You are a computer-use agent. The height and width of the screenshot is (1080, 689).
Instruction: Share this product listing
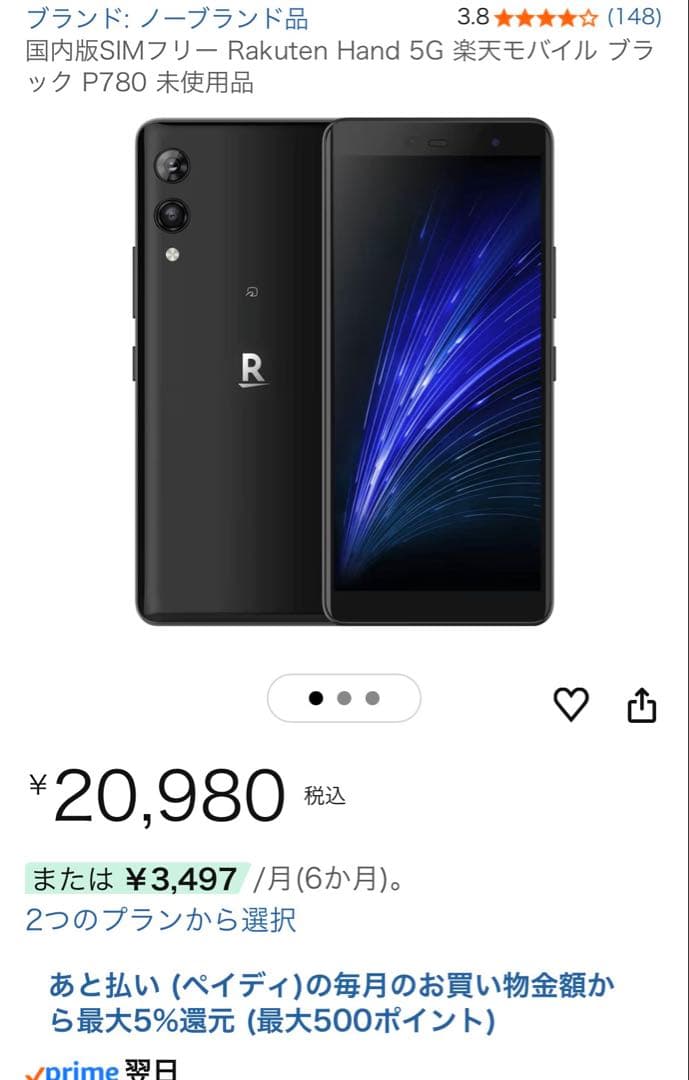641,705
